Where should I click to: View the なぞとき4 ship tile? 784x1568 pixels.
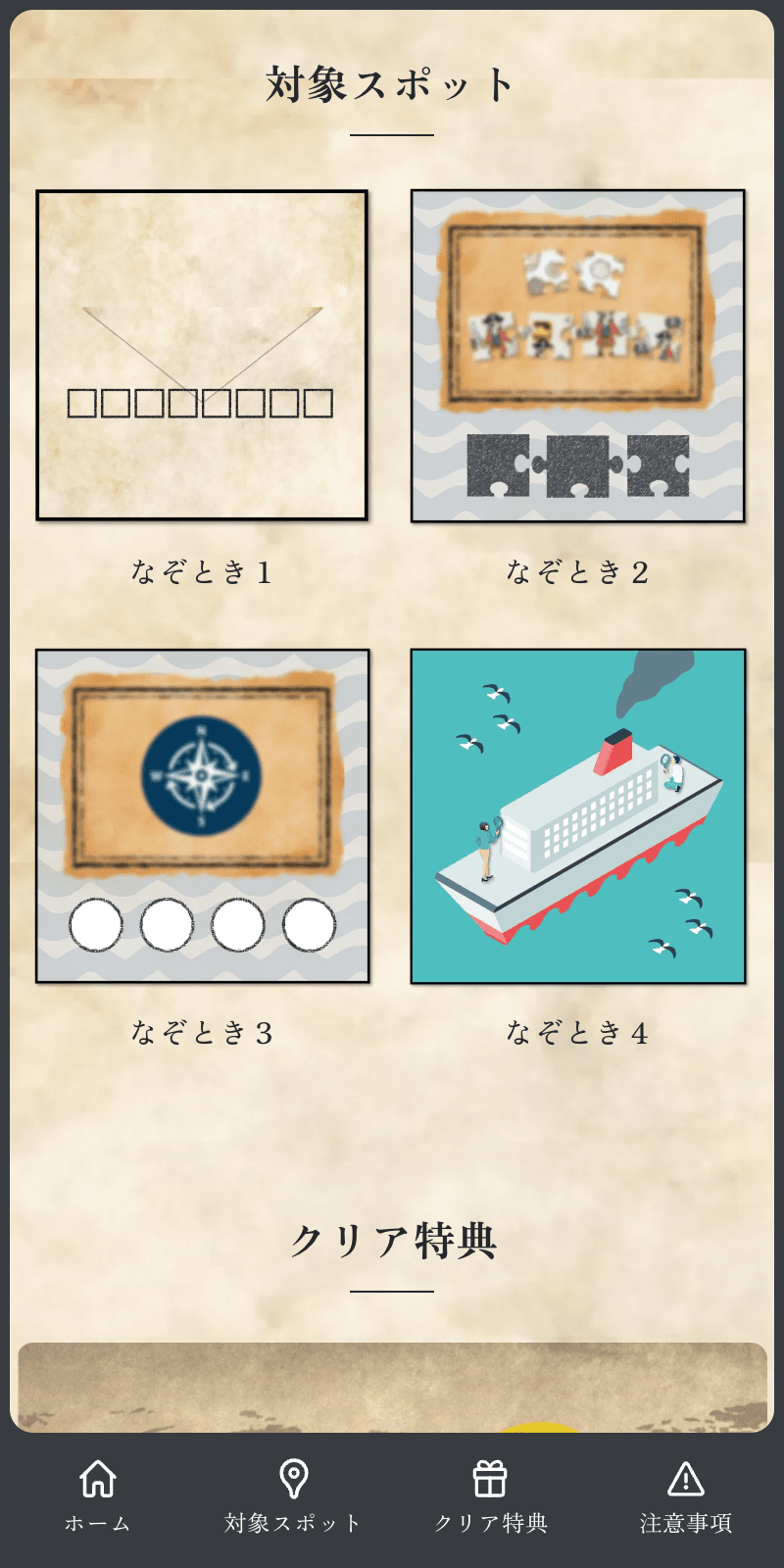pyautogui.click(x=578, y=815)
